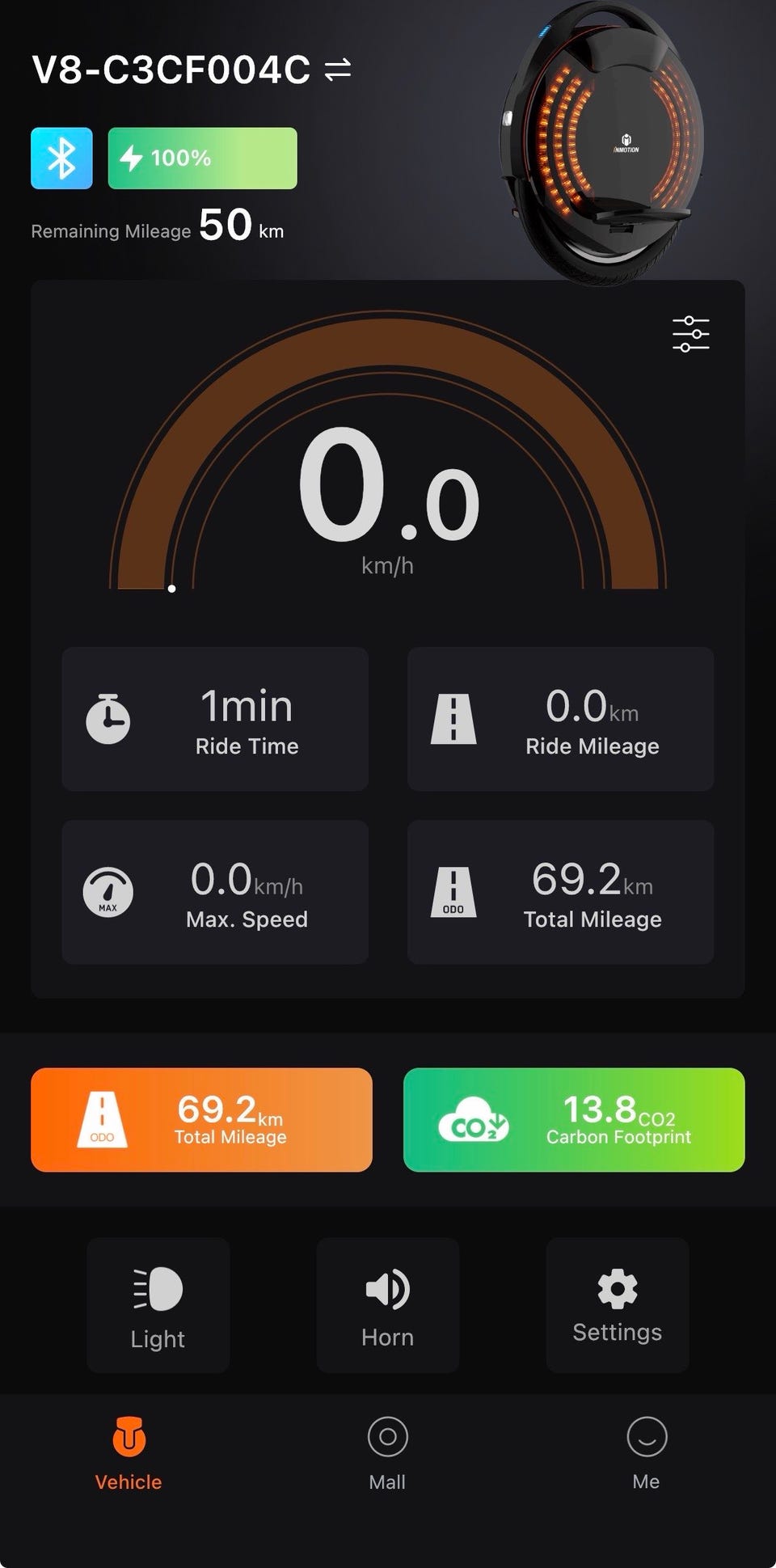Image resolution: width=776 pixels, height=1568 pixels.
Task: Open vehicle Settings
Action: (x=618, y=1304)
